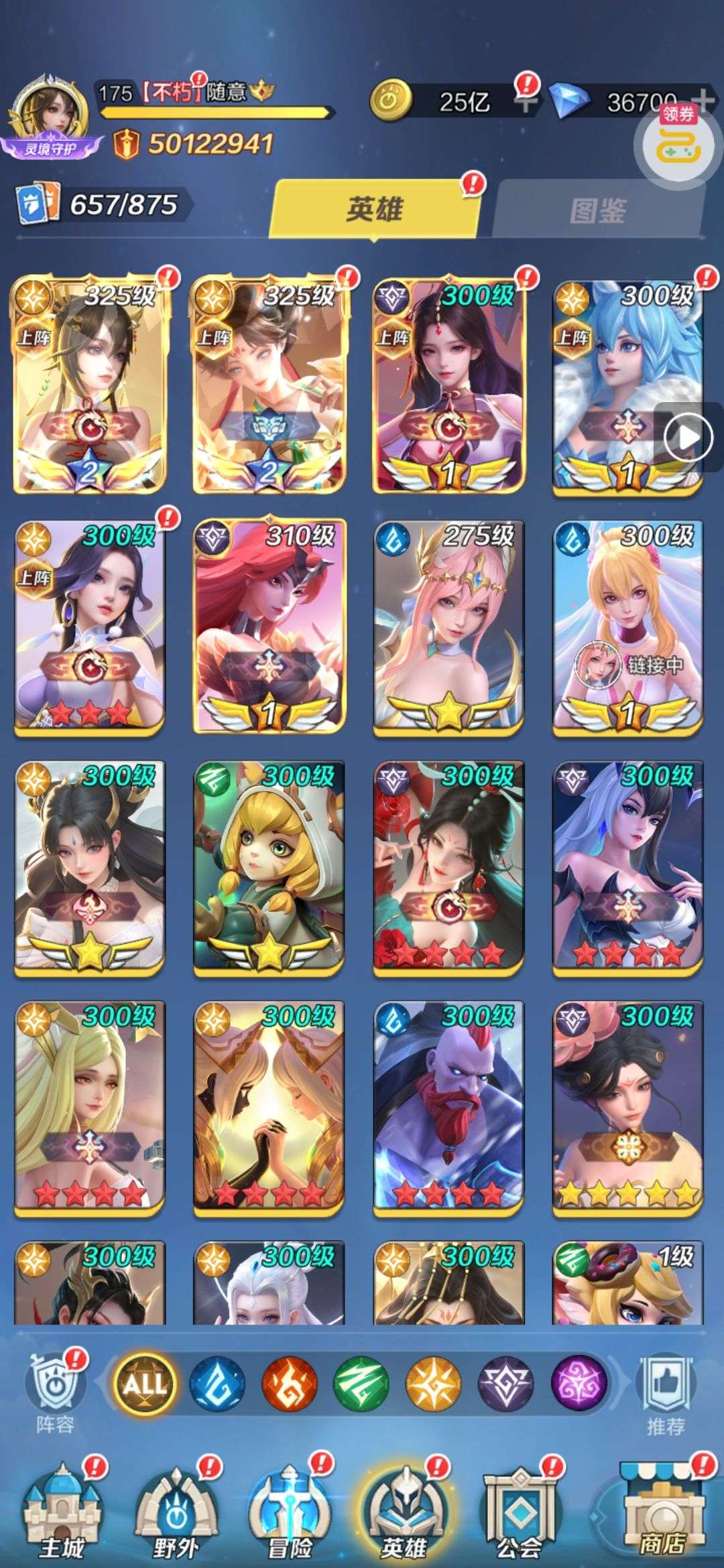Screen dimensions: 724x1568
Task: Open the blue-bearded 300级 hero card
Action: (448, 1108)
